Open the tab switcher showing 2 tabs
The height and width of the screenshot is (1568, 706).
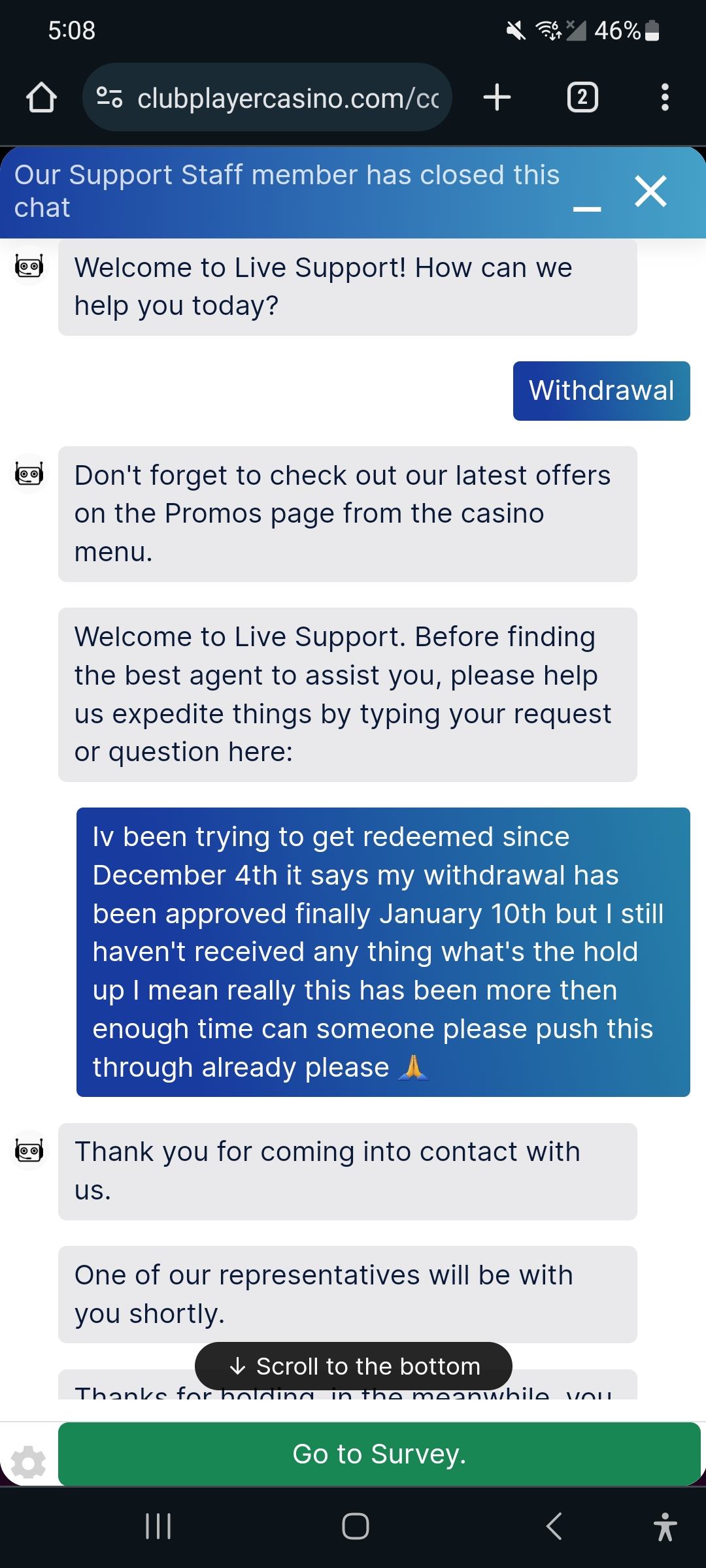pyautogui.click(x=582, y=97)
